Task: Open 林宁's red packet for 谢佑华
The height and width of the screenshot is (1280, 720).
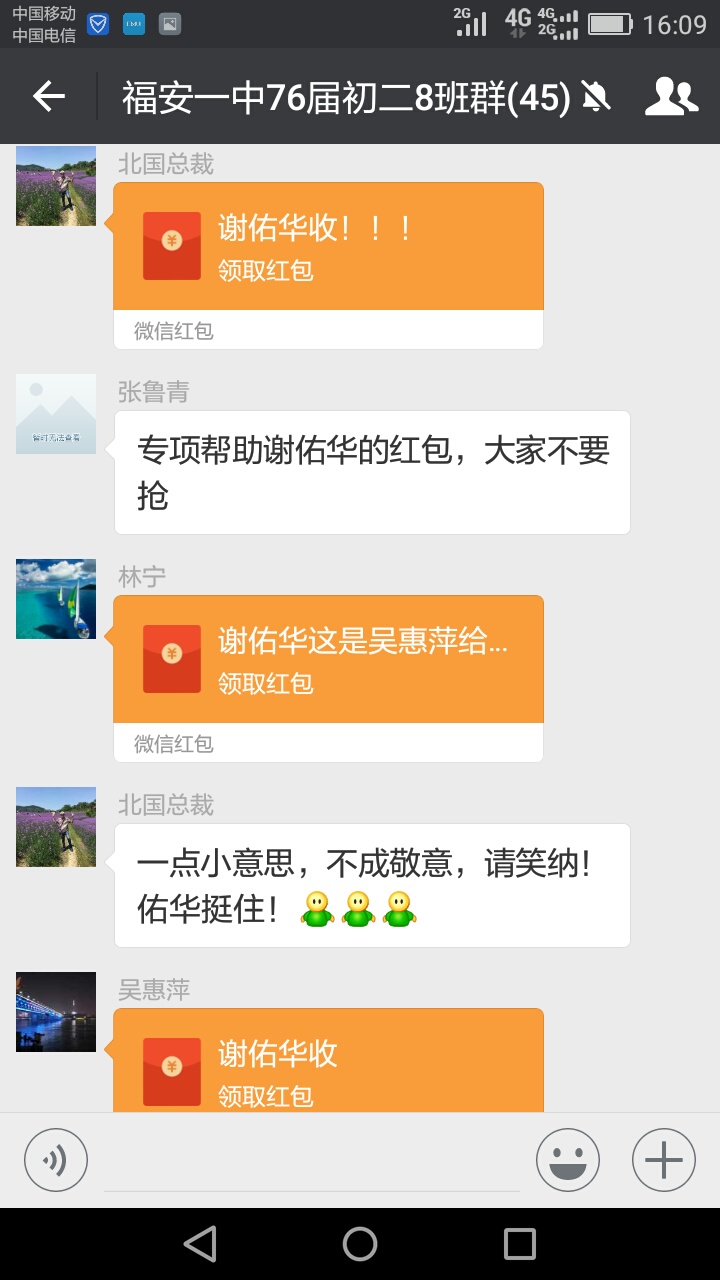Action: (328, 660)
